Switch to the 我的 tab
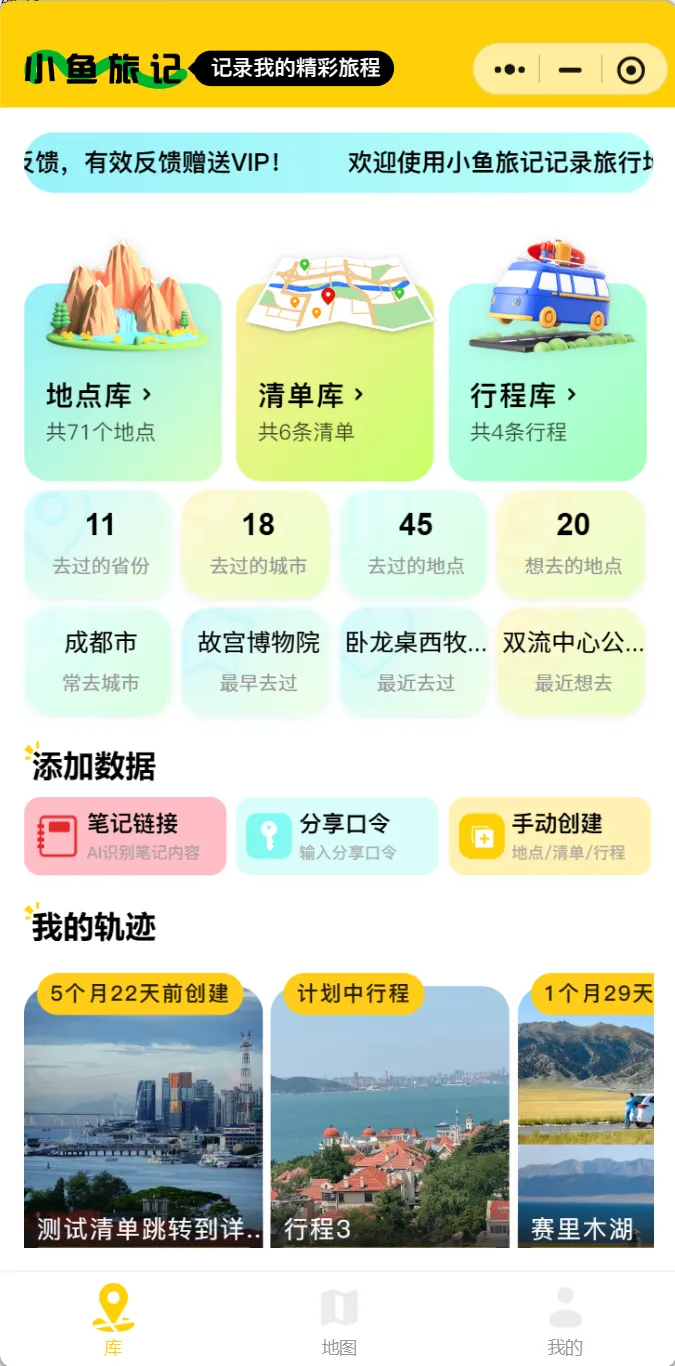 (x=565, y=1320)
